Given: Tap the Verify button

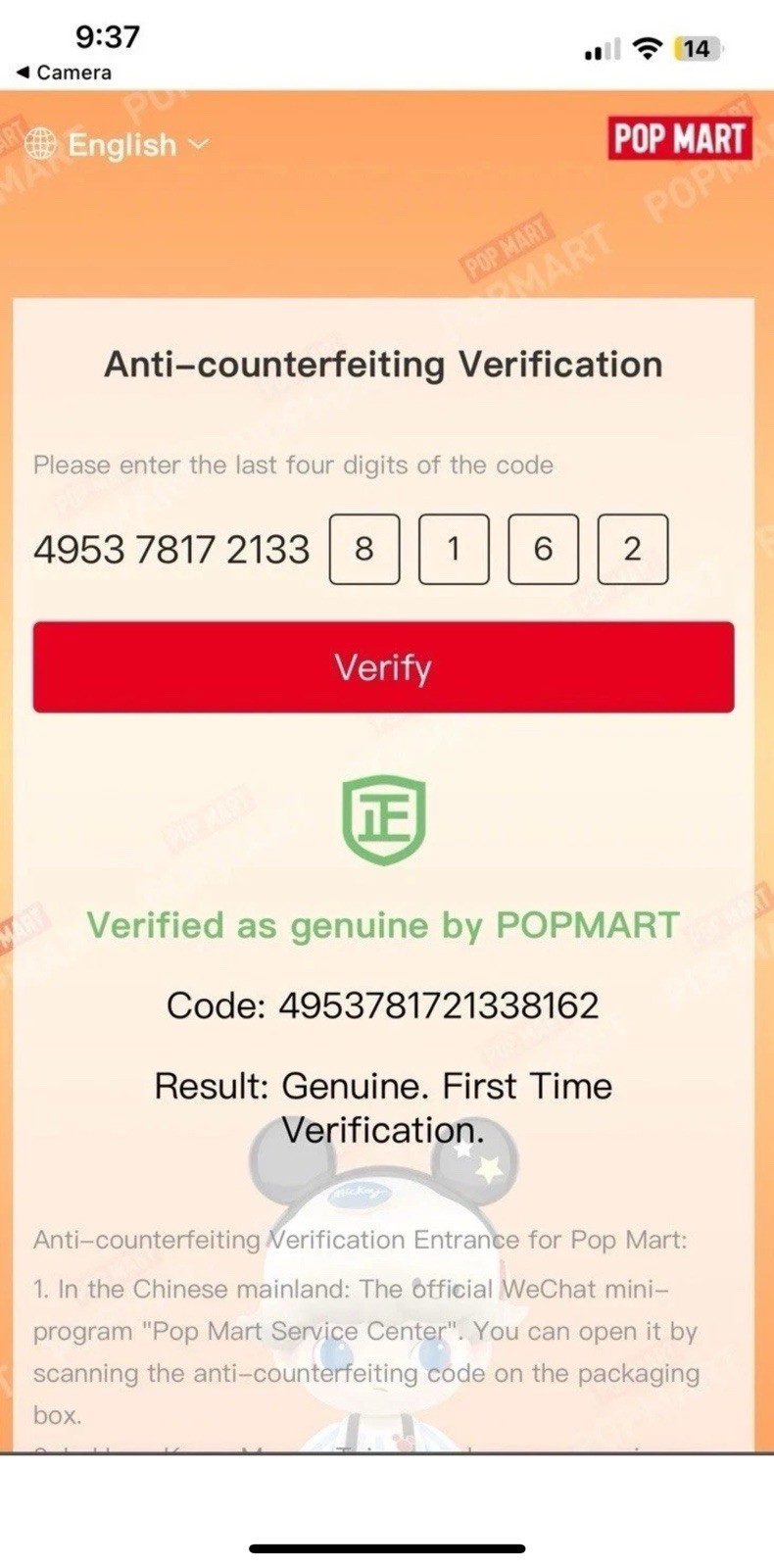Looking at the screenshot, I should (x=383, y=667).
